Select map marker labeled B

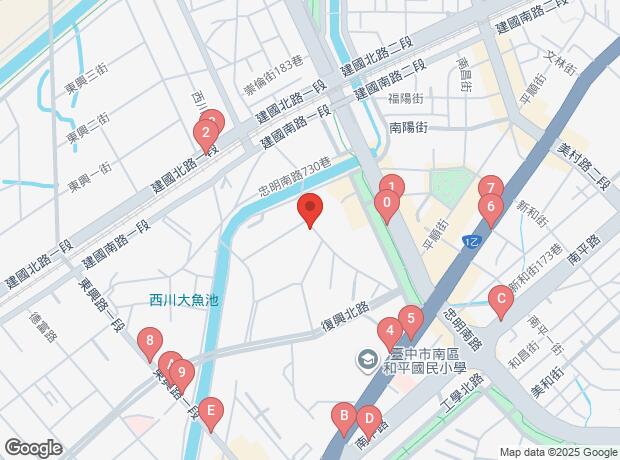coord(343,415)
